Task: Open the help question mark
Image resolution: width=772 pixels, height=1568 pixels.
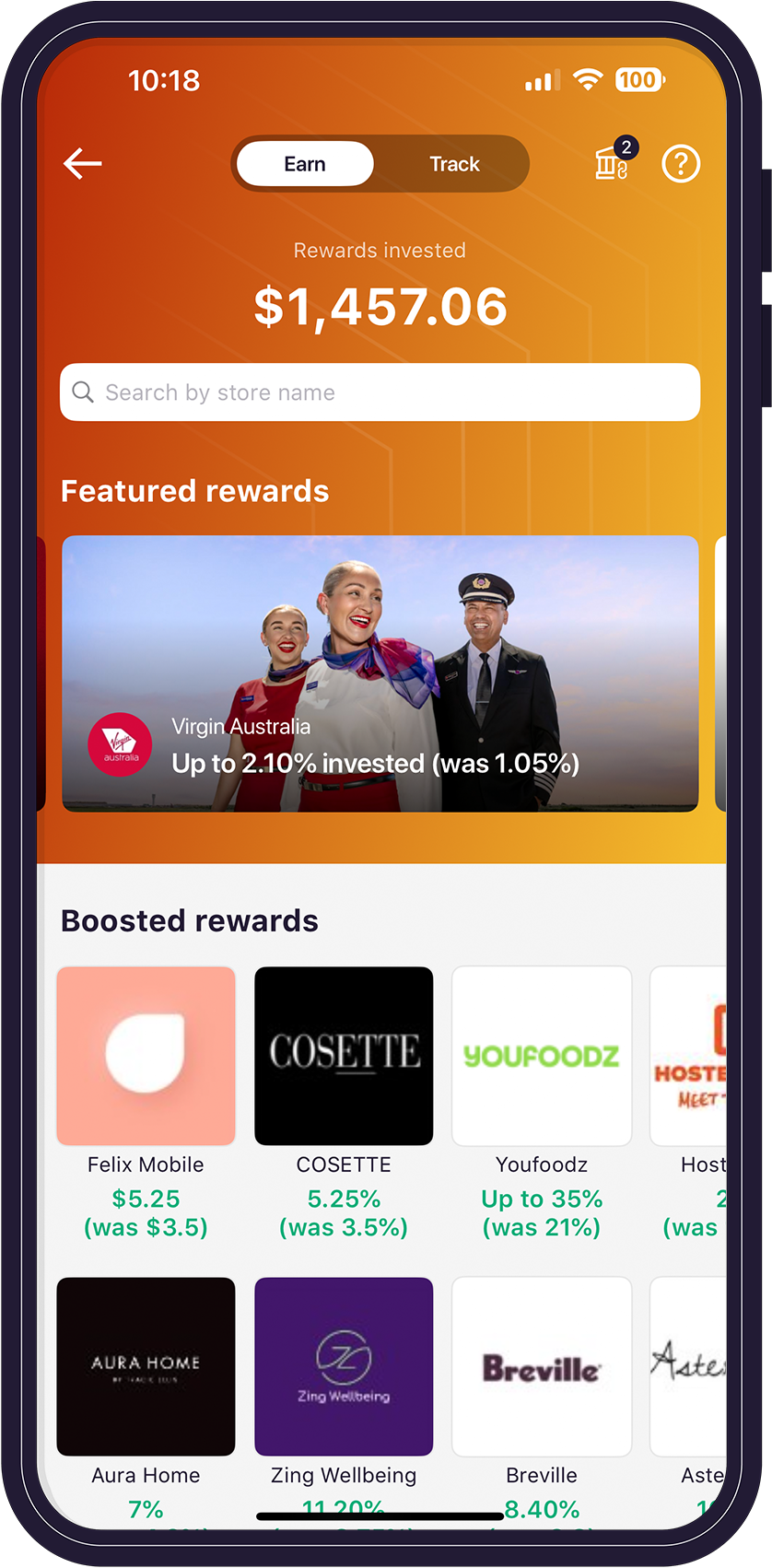Action: point(681,164)
